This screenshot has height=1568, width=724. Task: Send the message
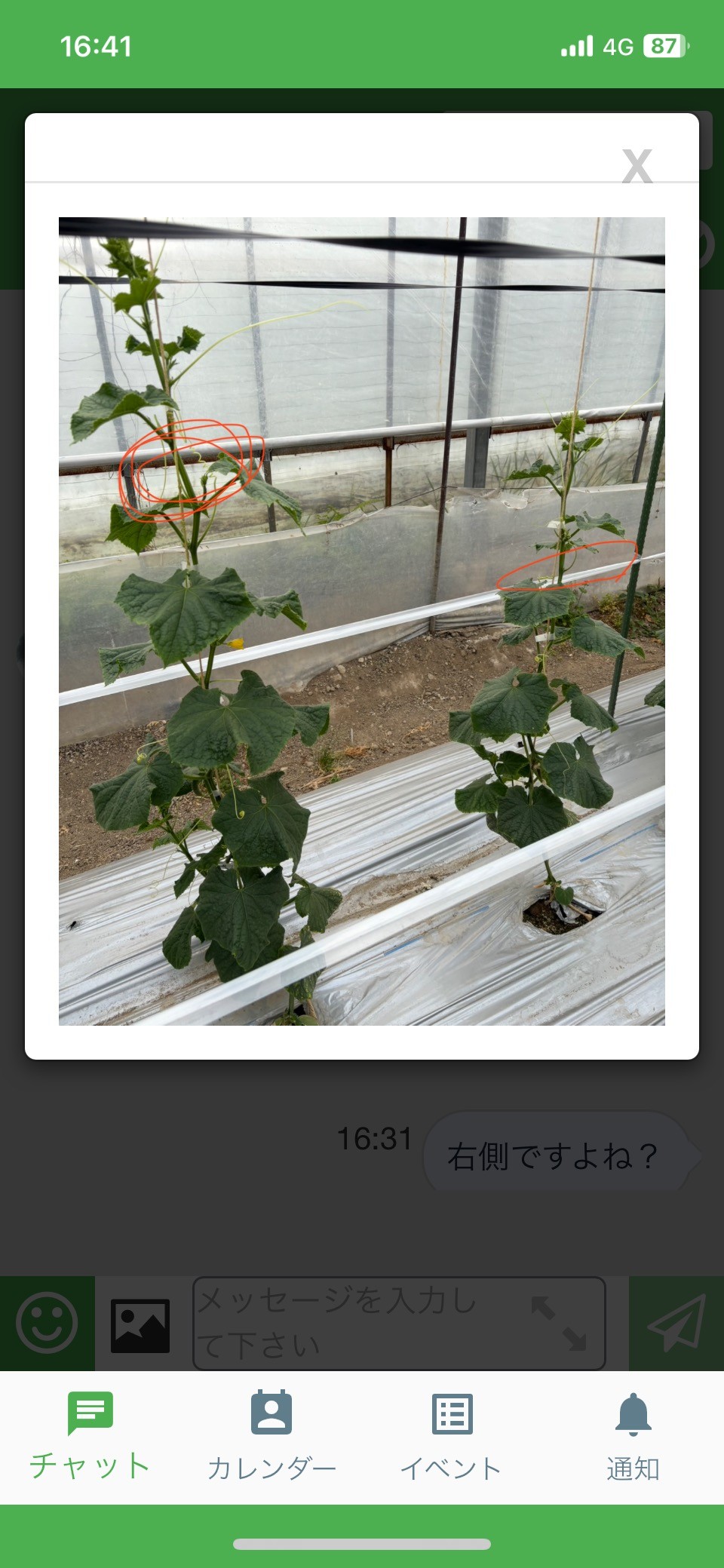[676, 1323]
